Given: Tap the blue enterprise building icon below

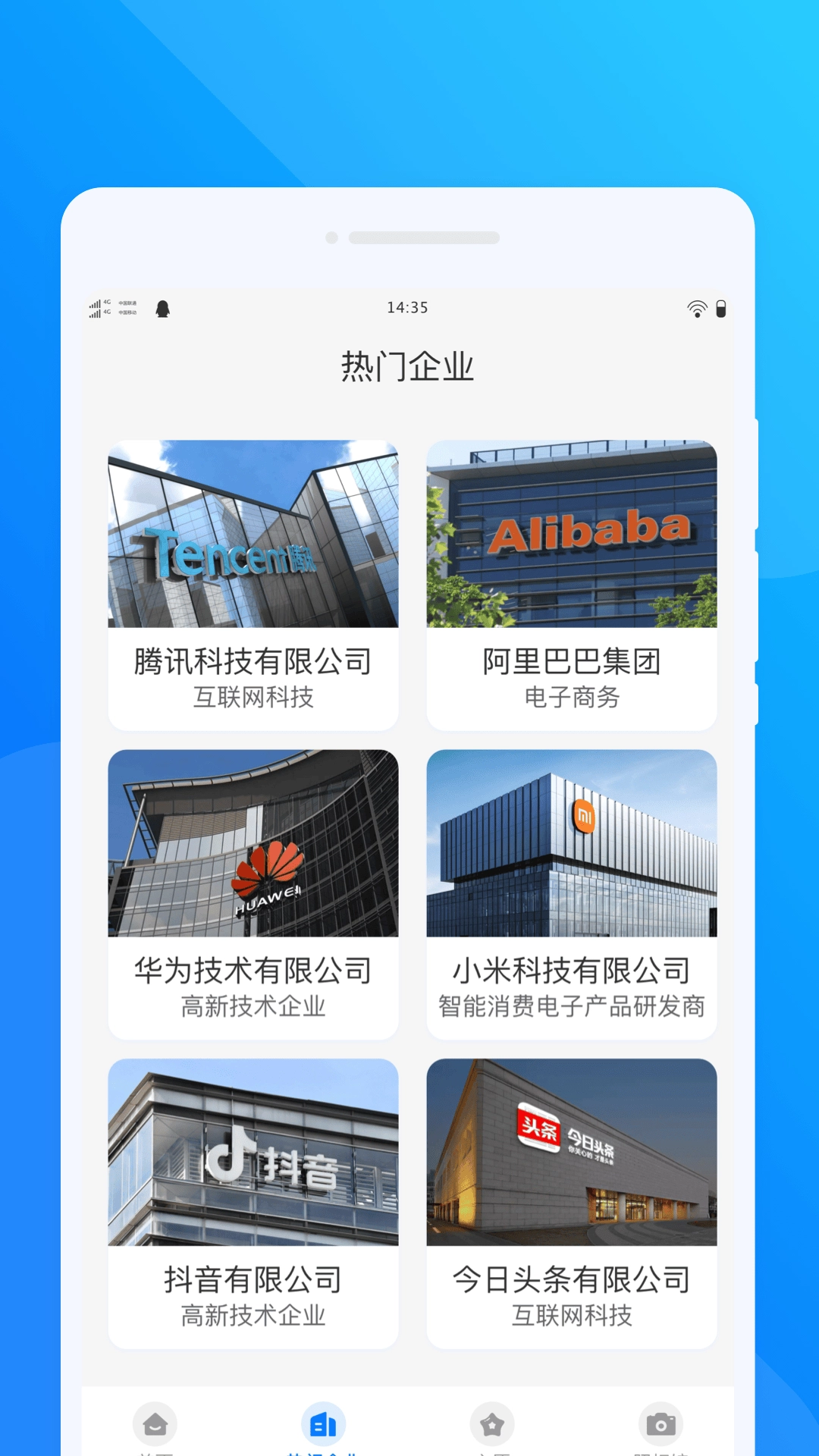Looking at the screenshot, I should coord(323,1422).
